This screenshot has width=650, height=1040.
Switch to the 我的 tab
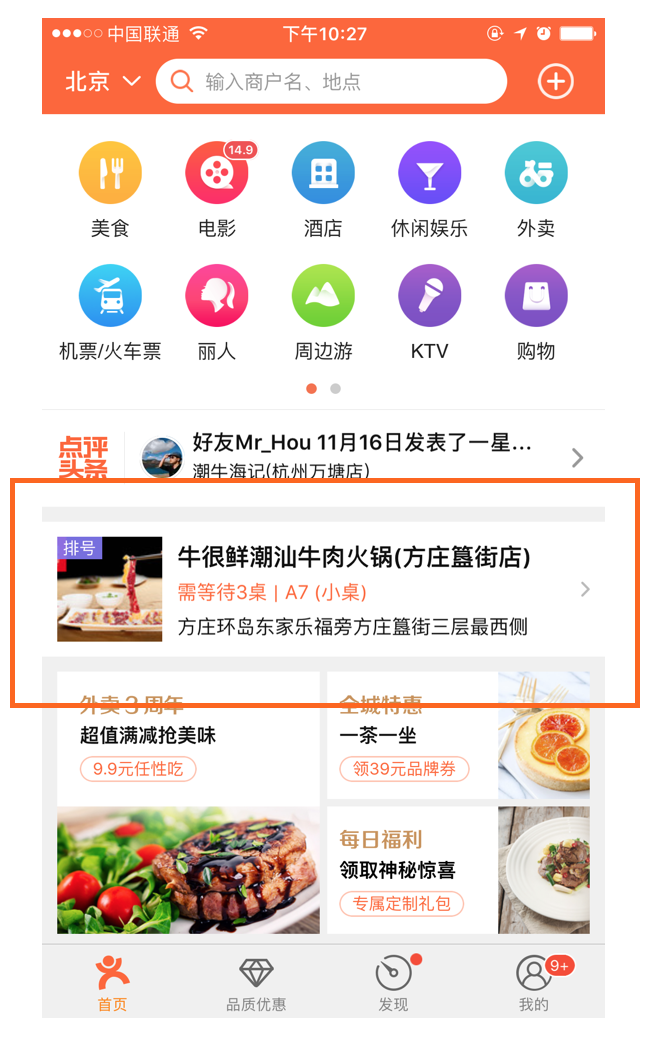tap(534, 982)
